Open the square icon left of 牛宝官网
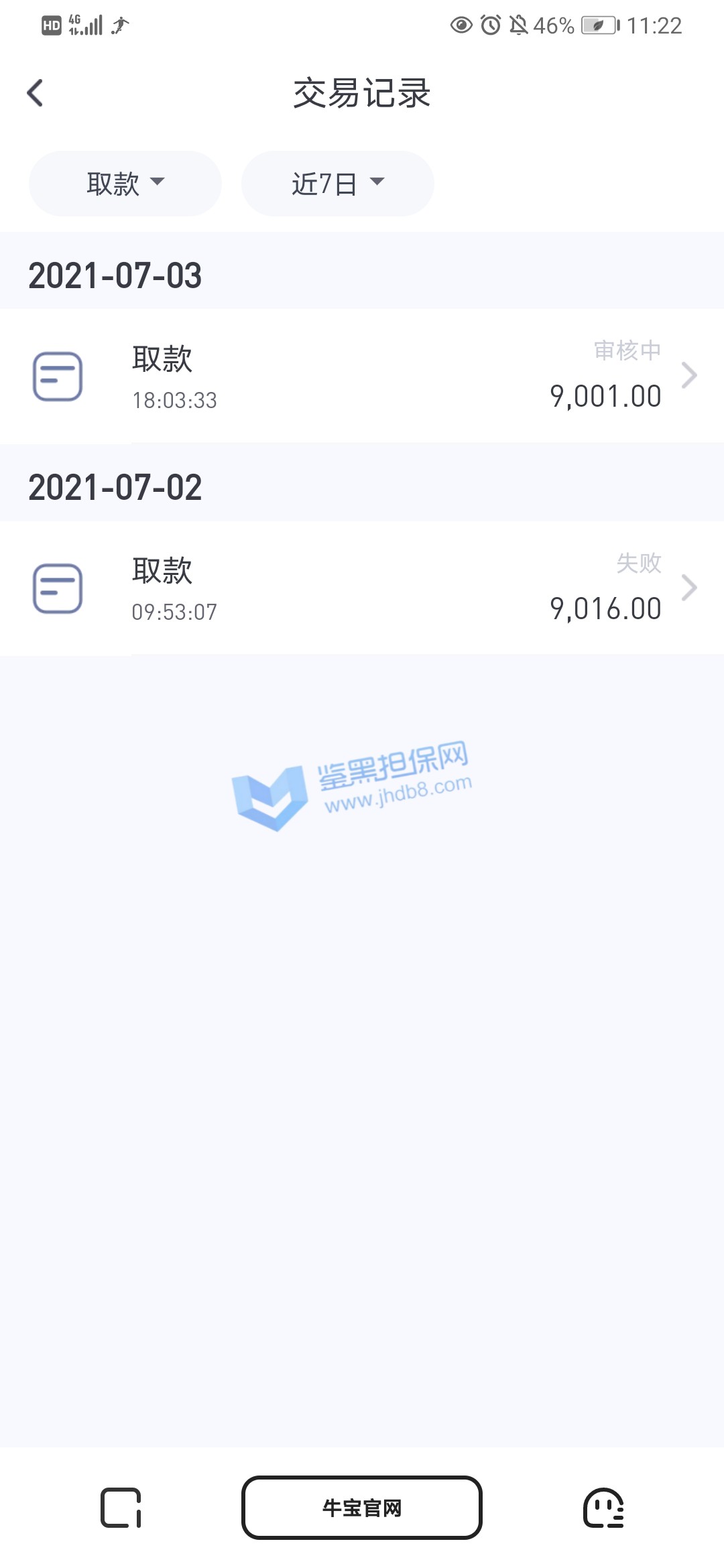724x1568 pixels. pyautogui.click(x=121, y=1508)
